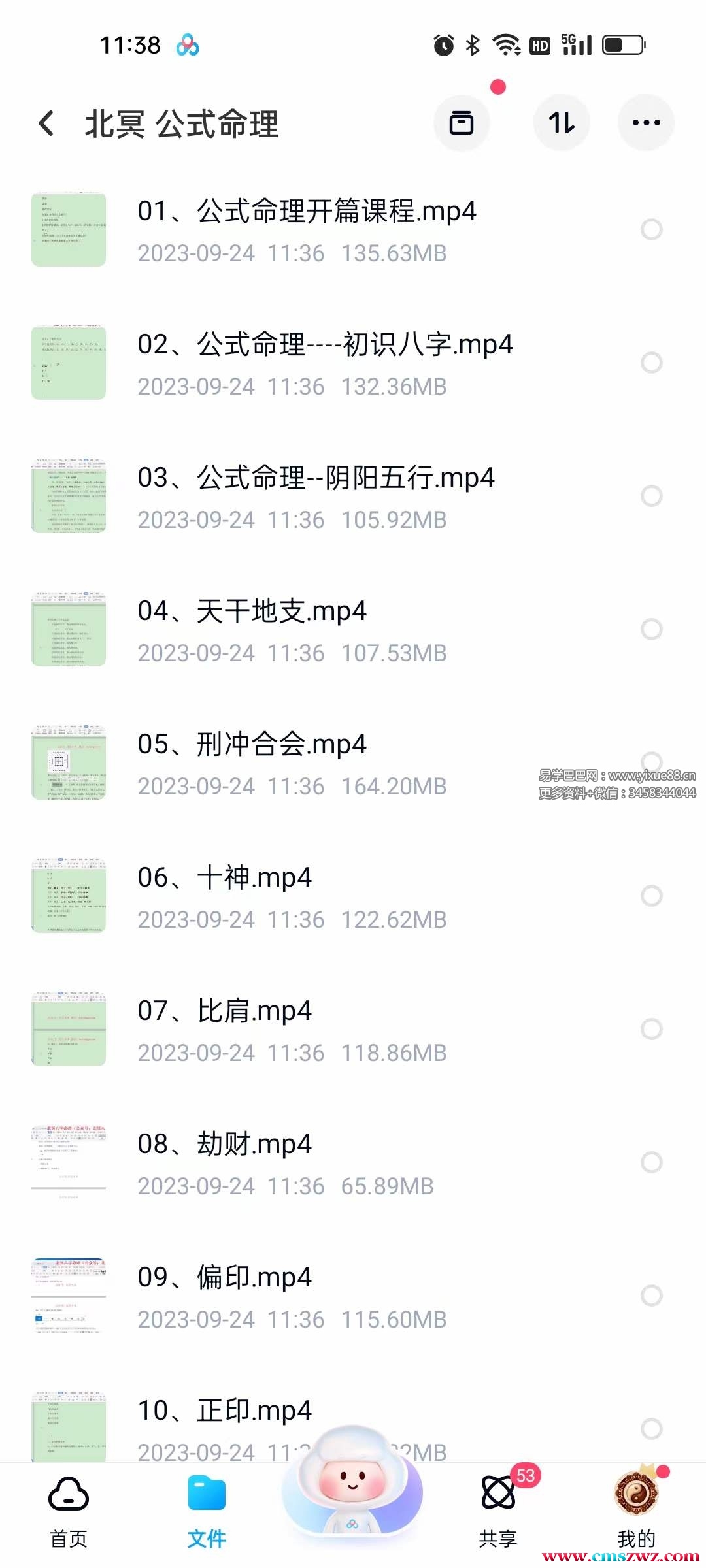Select the 01、公式命理开篇课程.mp4 checkbox
706x1568 pixels.
tap(651, 229)
